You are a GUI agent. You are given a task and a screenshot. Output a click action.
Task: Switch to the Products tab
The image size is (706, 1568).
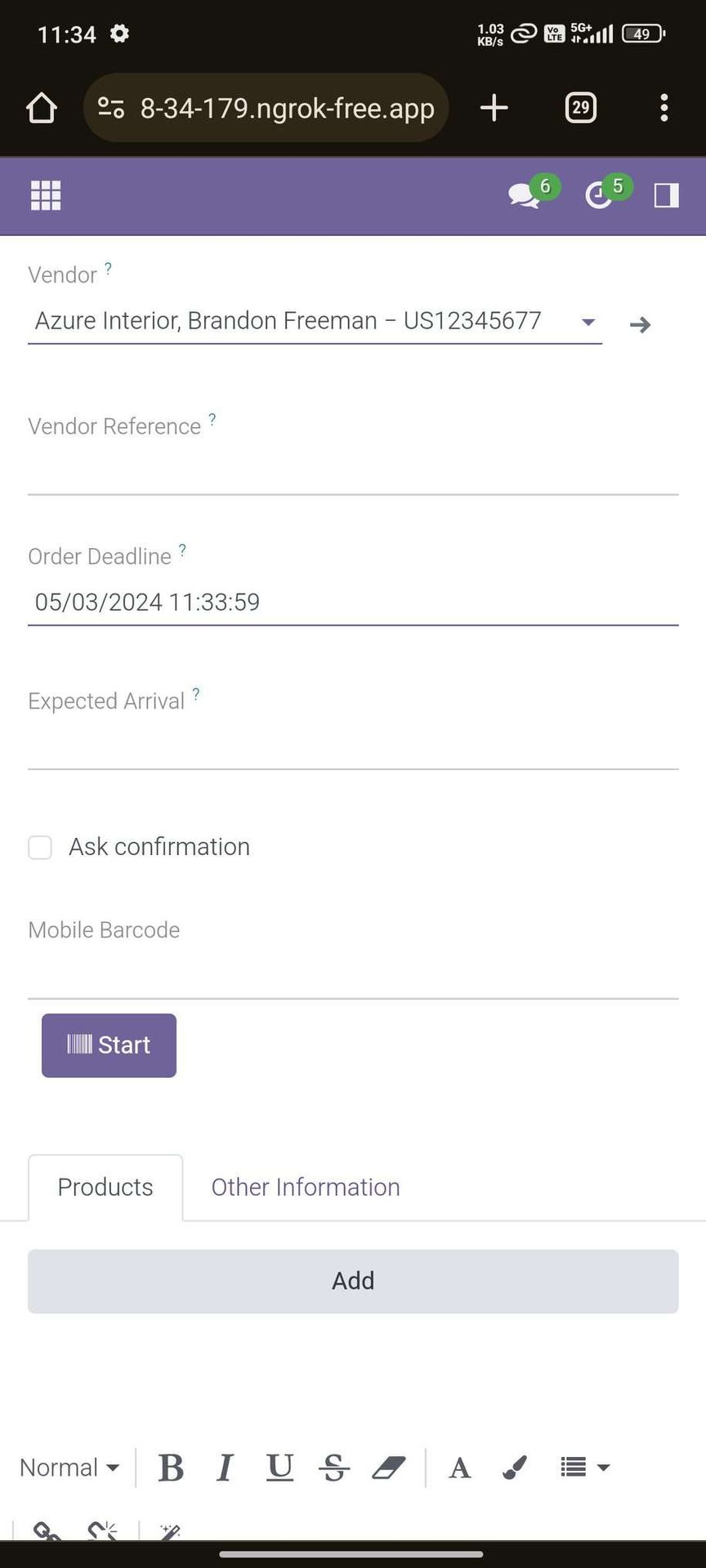[105, 1187]
